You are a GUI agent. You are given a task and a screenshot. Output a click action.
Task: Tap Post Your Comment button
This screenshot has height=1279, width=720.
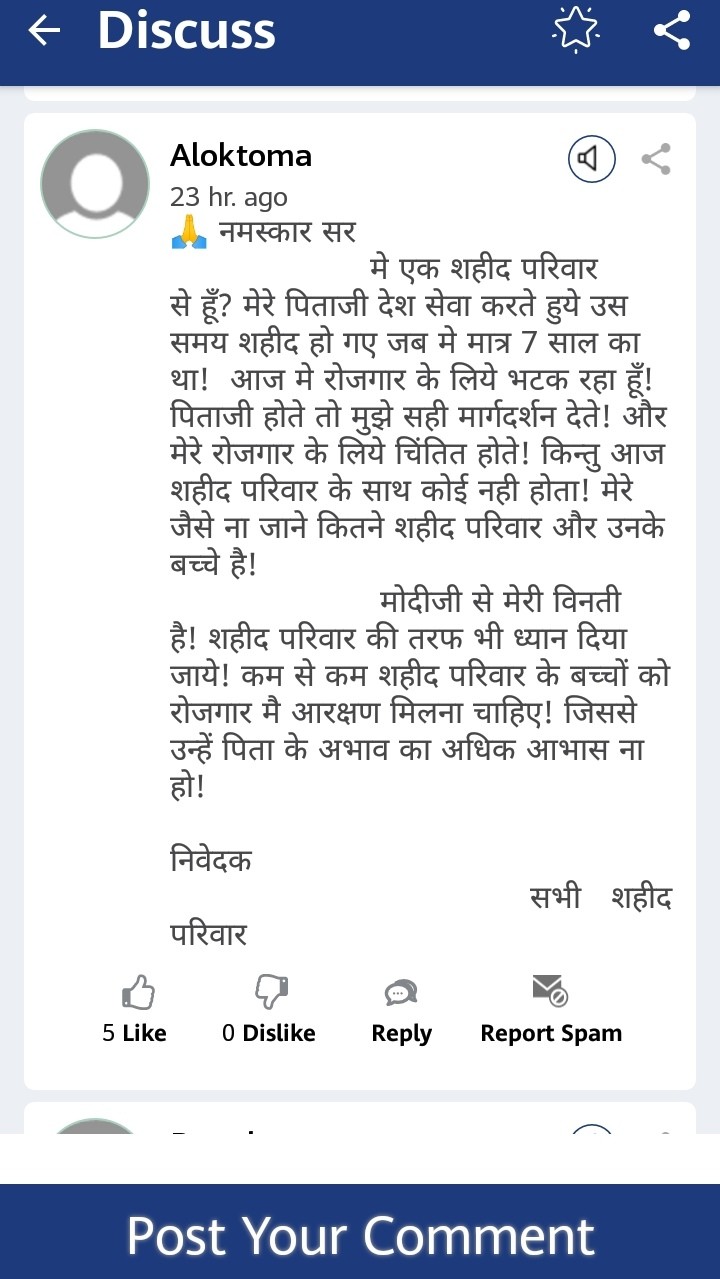[360, 1235]
